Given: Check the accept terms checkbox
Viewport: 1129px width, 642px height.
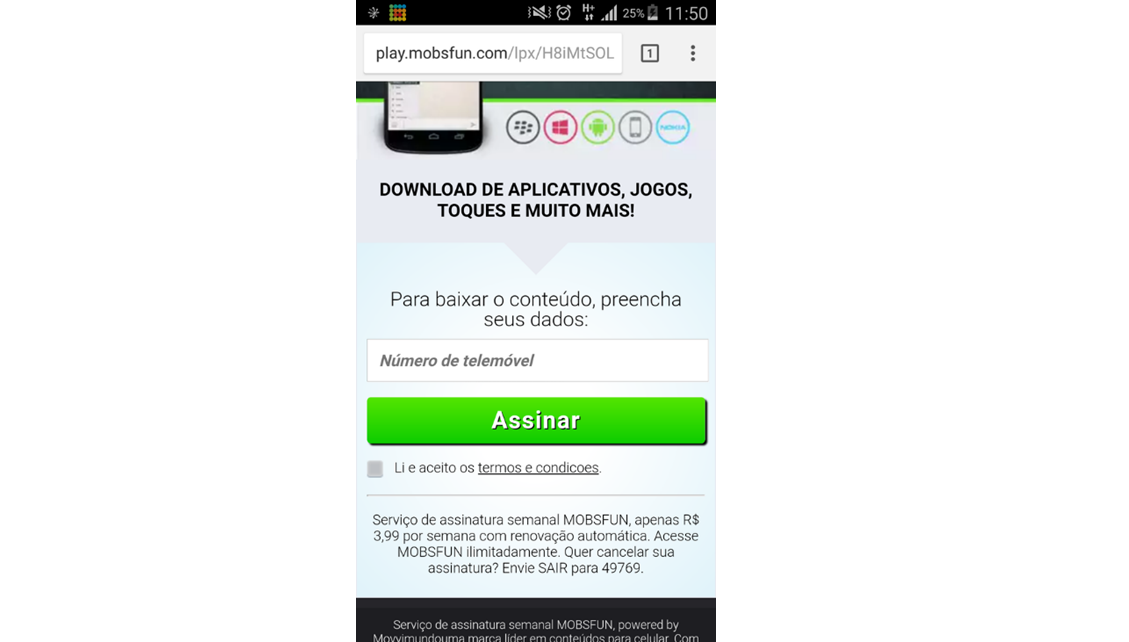Looking at the screenshot, I should pyautogui.click(x=375, y=469).
